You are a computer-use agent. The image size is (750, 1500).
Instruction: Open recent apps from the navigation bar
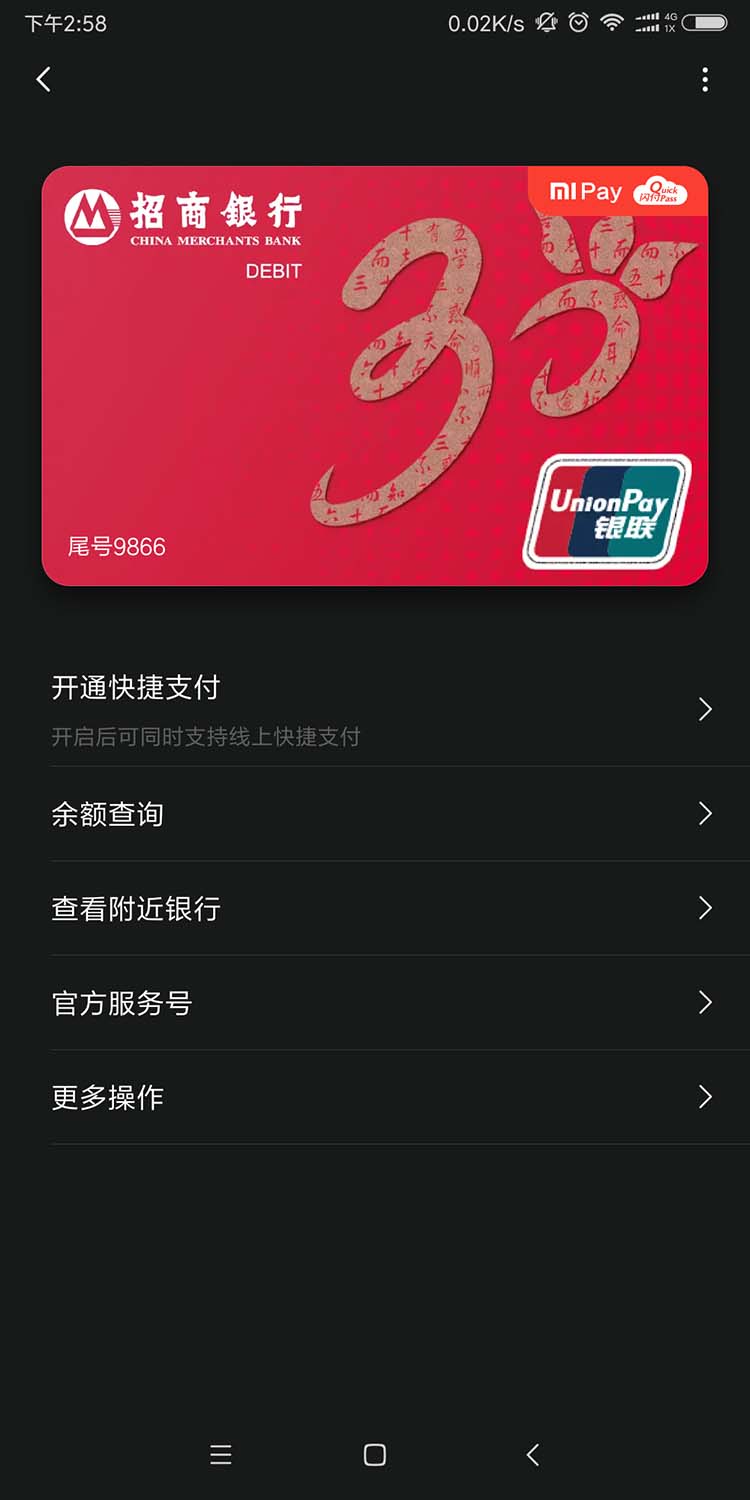pyautogui.click(x=221, y=1455)
